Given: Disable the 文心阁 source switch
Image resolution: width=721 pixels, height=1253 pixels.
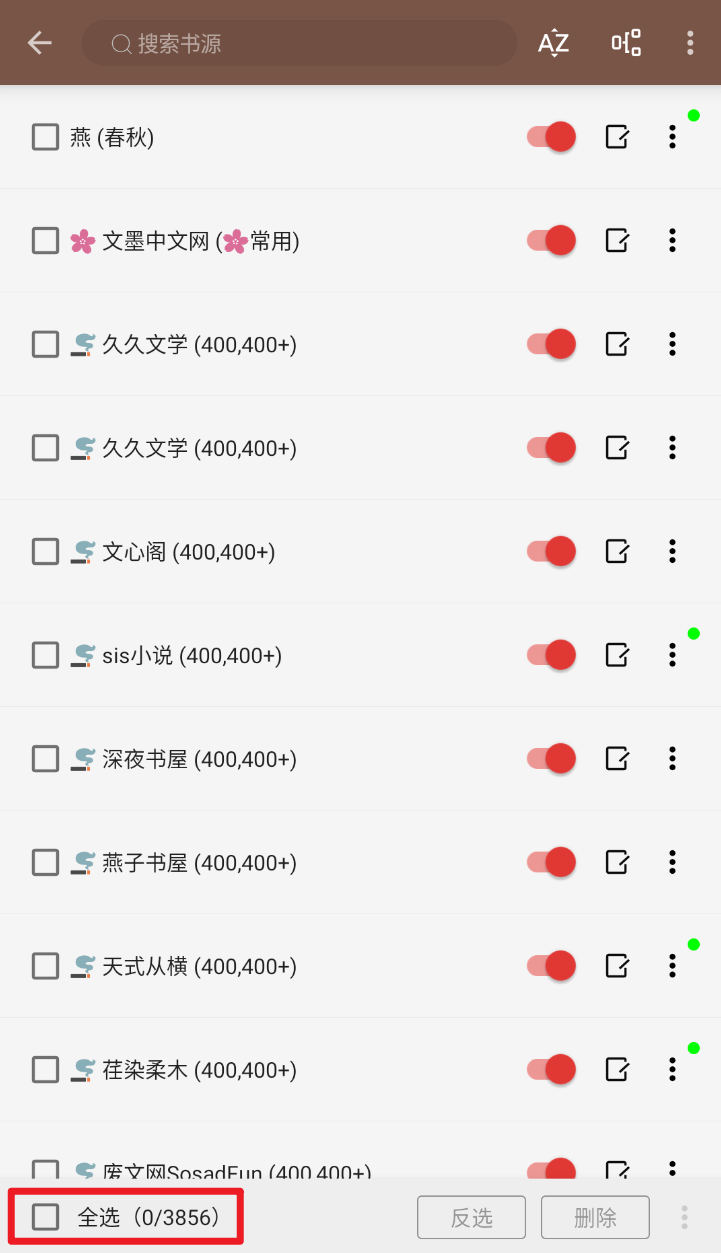Looking at the screenshot, I should pos(549,551).
